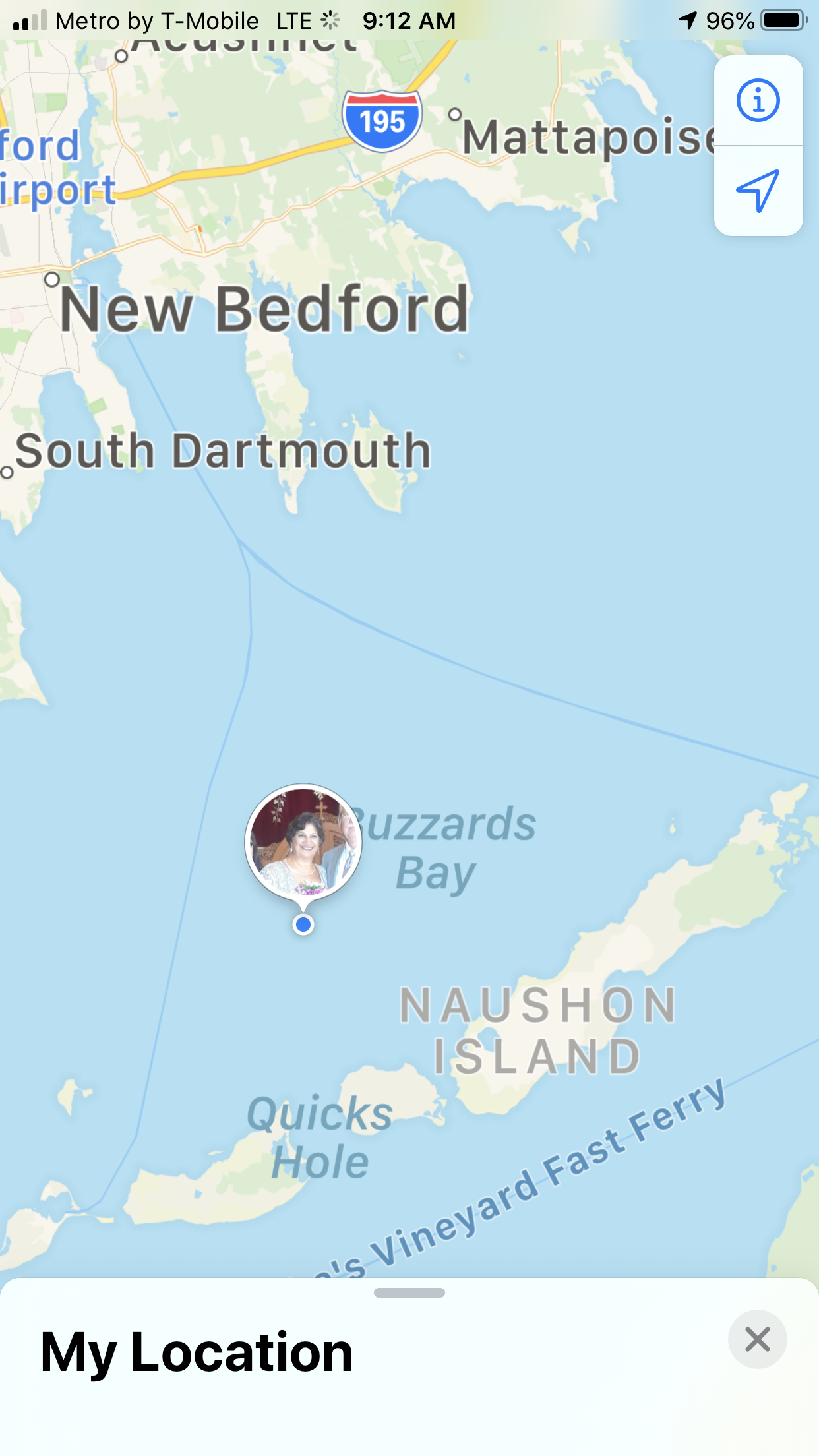
Task: Close the My Location card
Action: click(x=757, y=1339)
